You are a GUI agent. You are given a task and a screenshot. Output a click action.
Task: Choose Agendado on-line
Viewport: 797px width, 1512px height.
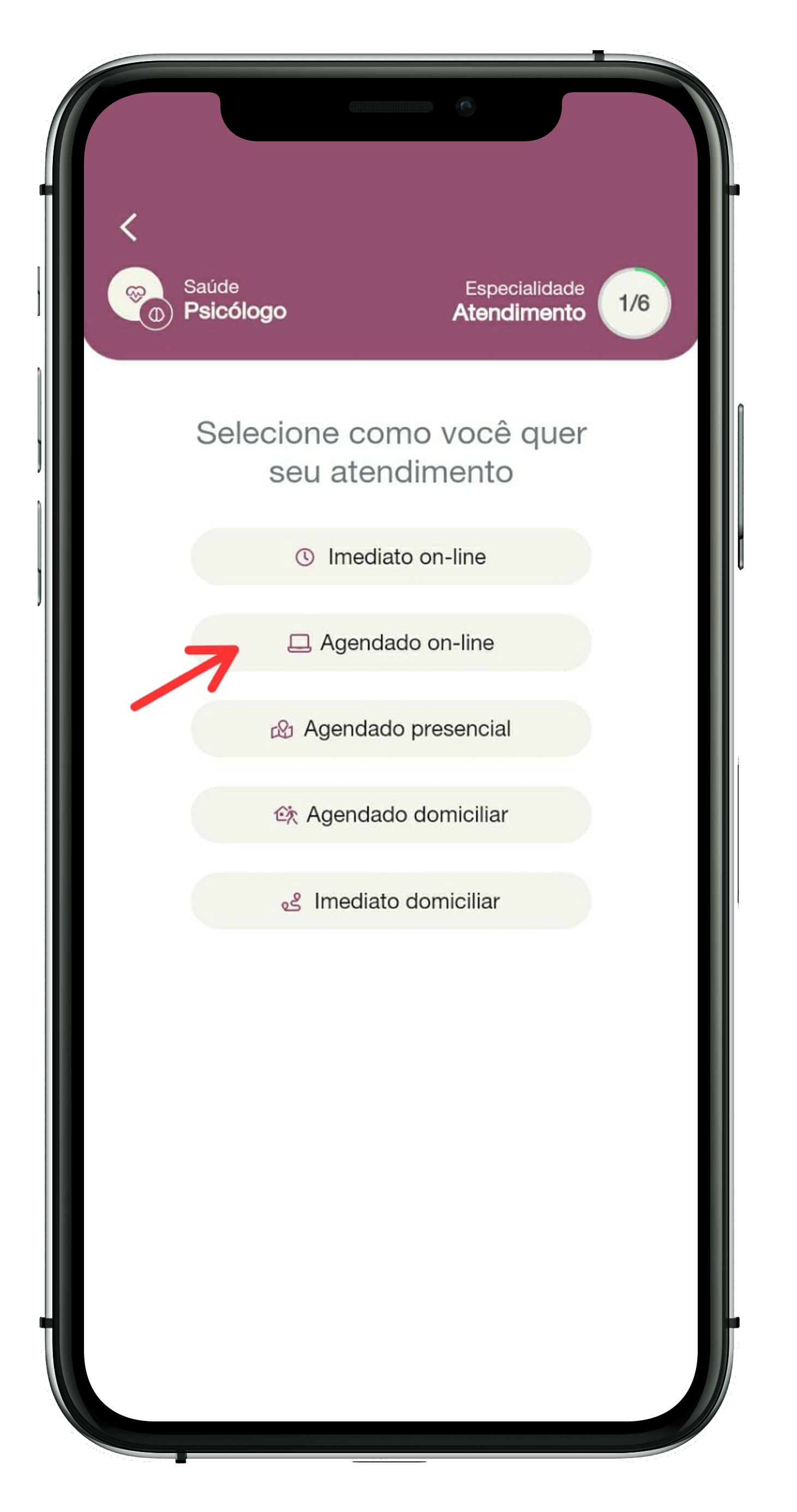391,643
